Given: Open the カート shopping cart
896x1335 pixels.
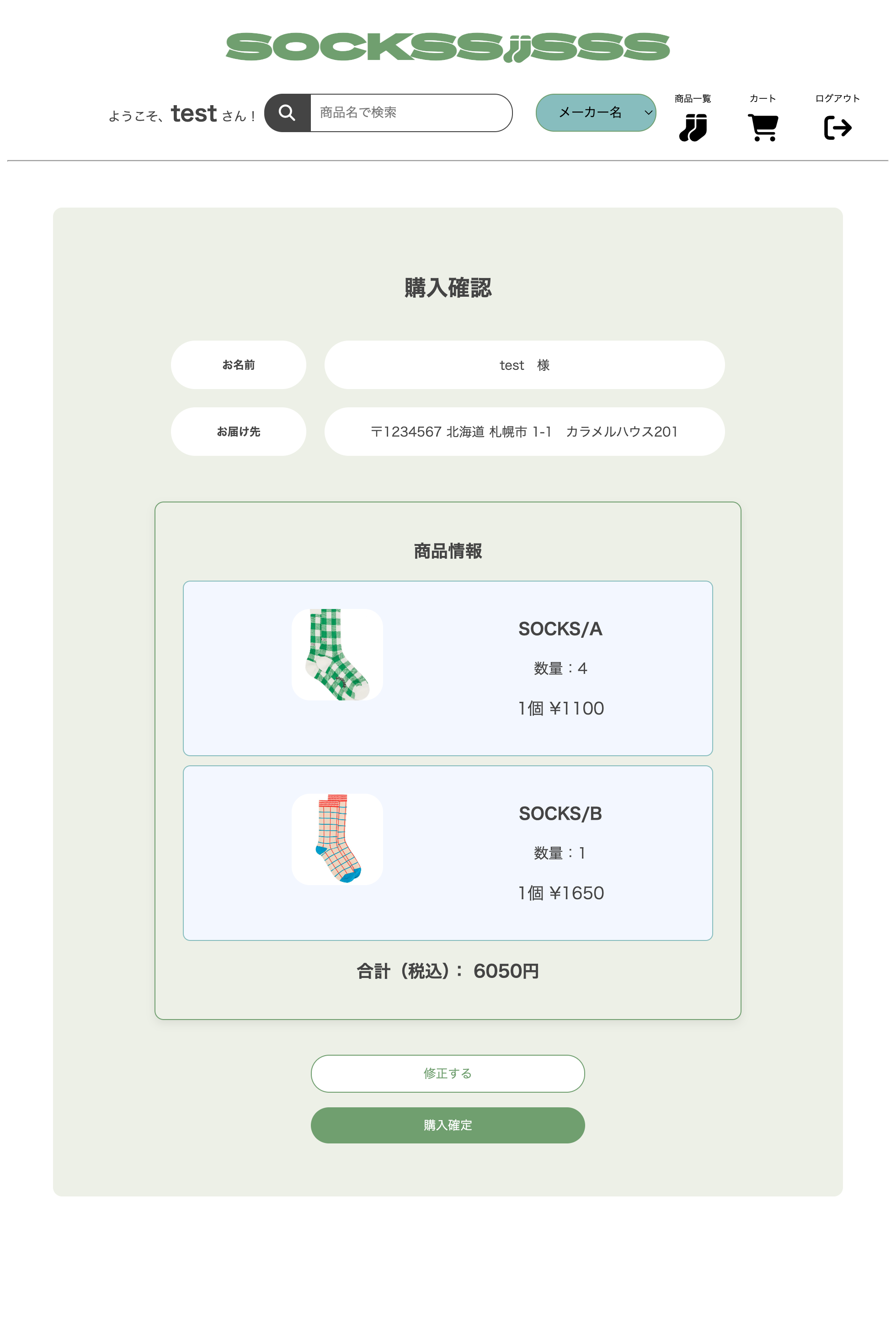Looking at the screenshot, I should point(763,126).
